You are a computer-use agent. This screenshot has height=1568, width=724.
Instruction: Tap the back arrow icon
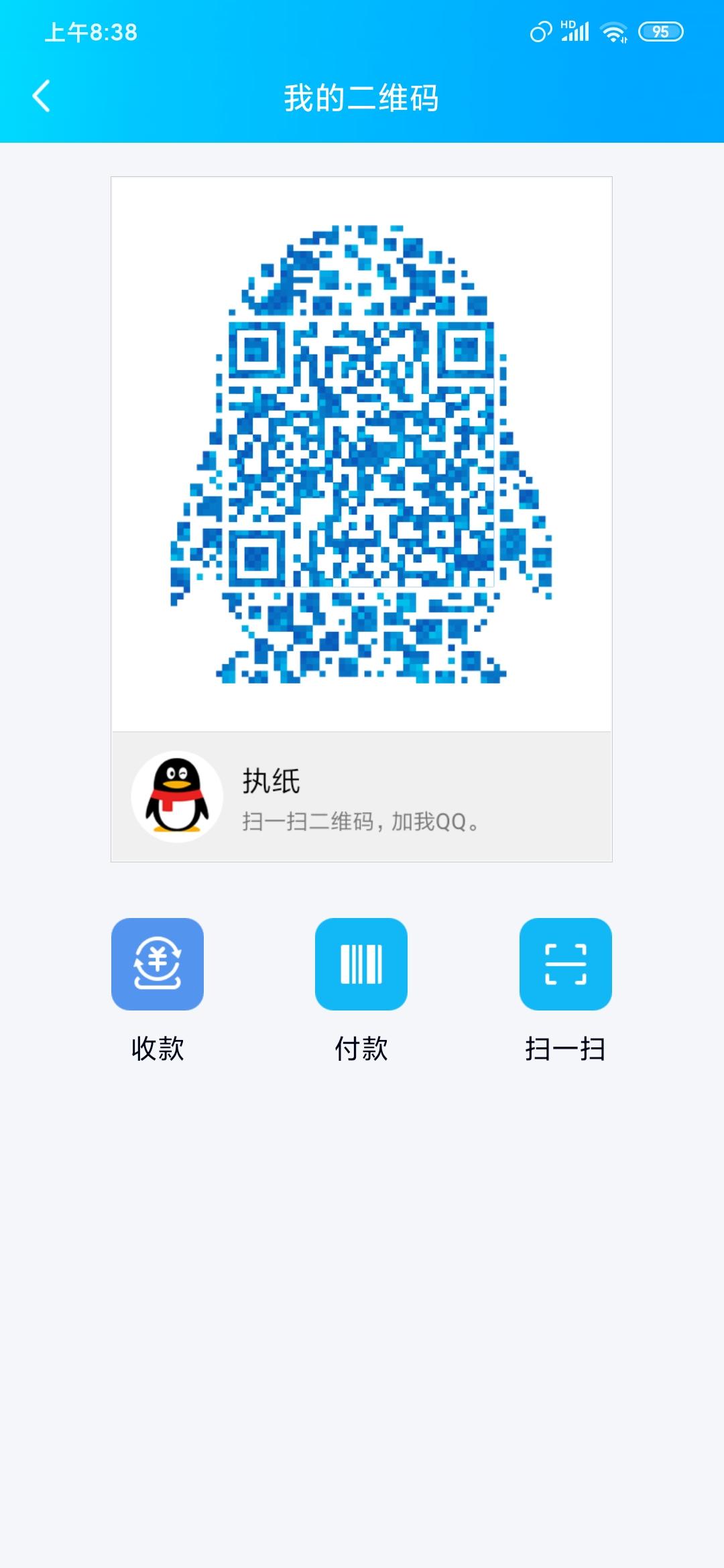point(42,95)
